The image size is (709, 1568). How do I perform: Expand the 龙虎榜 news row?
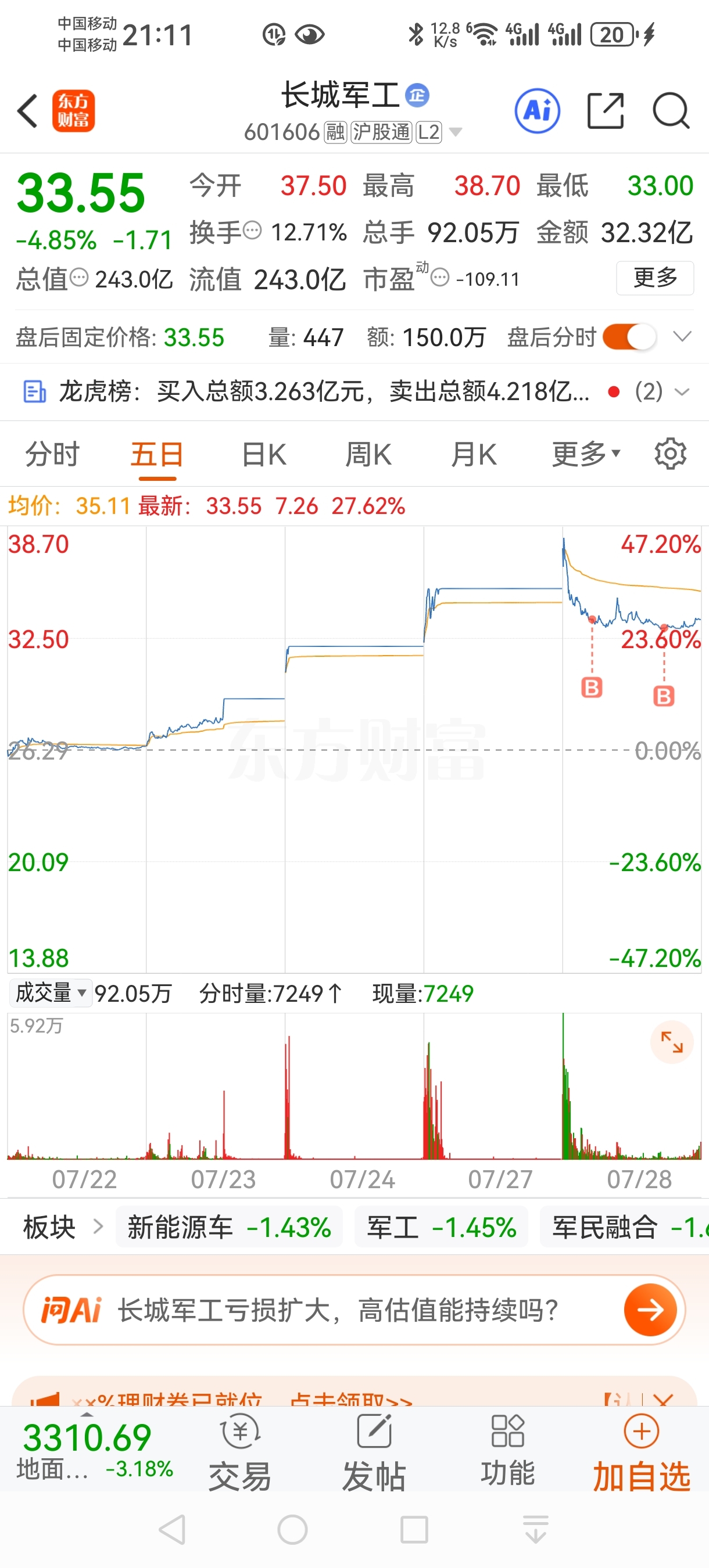click(682, 391)
